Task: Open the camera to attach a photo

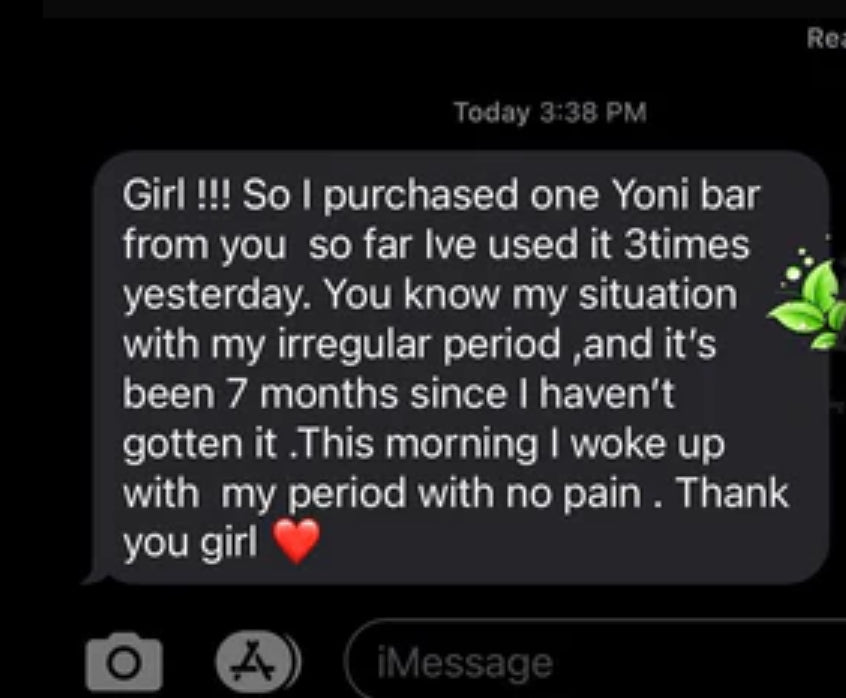Action: coord(124,661)
